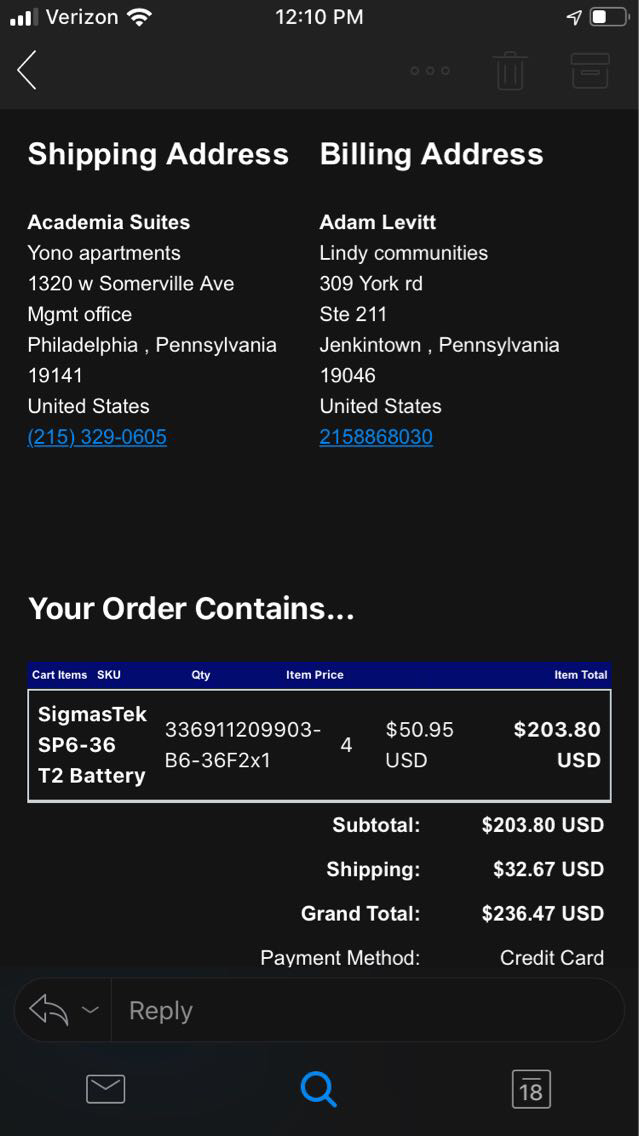Switch to the Calendar tab
639x1136 pixels.
[x=531, y=1089]
